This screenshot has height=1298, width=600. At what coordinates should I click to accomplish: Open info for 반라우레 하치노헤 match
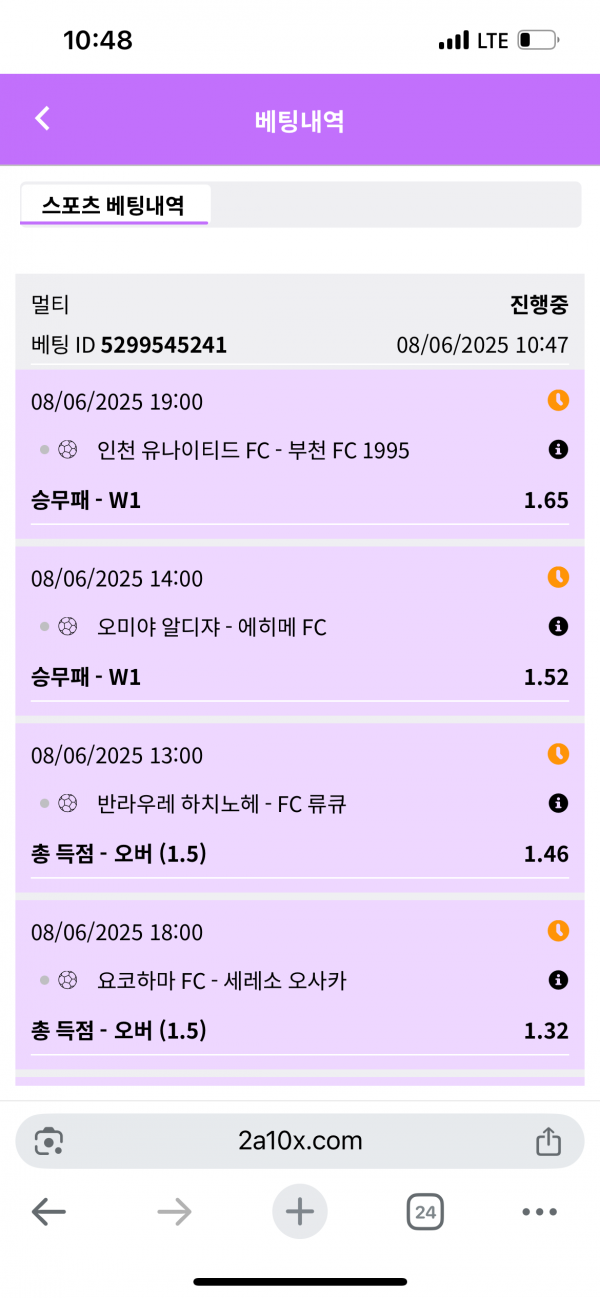(559, 803)
